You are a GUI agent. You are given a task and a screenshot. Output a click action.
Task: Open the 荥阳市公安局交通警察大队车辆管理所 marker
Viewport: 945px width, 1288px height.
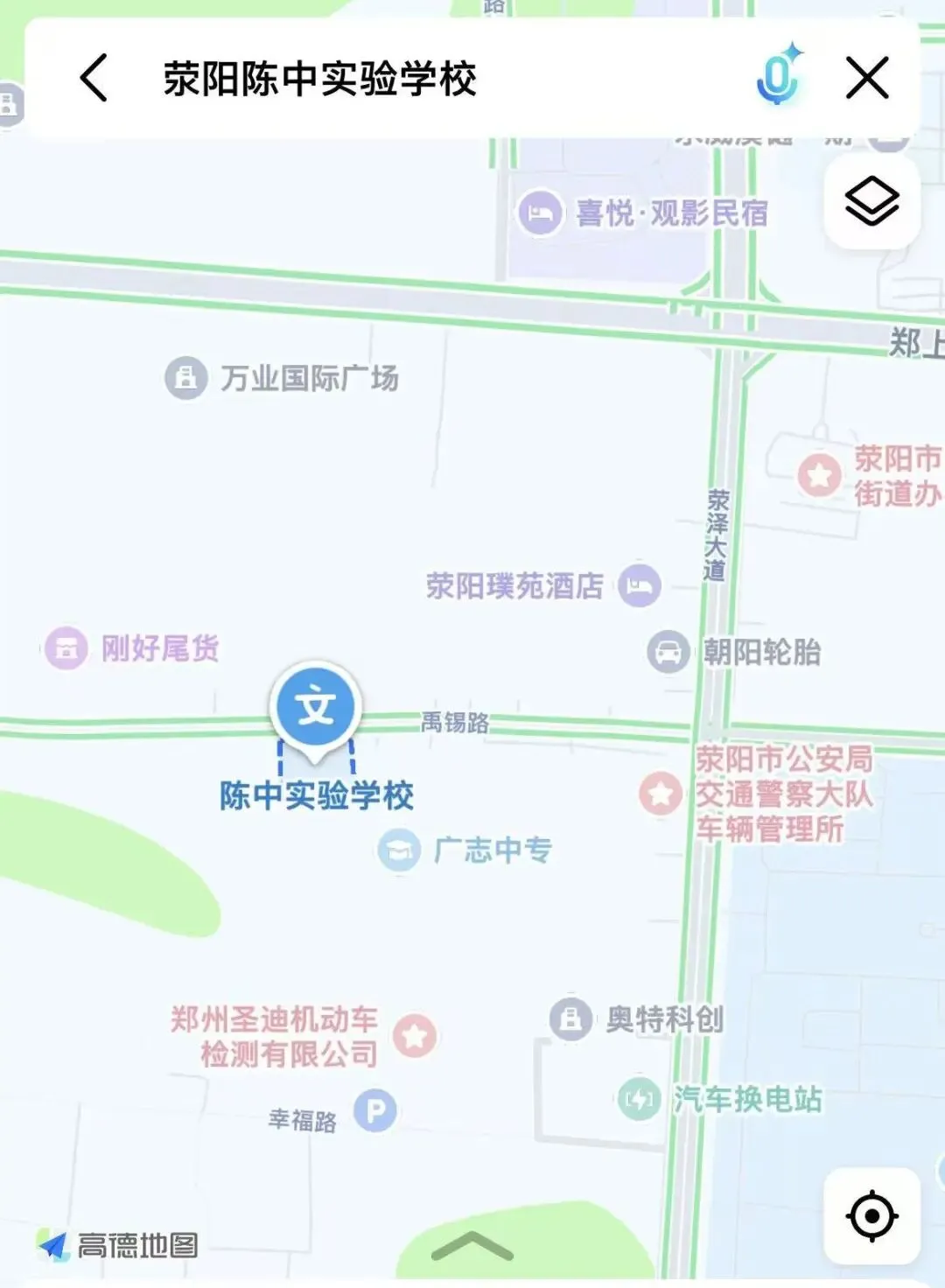click(x=661, y=794)
